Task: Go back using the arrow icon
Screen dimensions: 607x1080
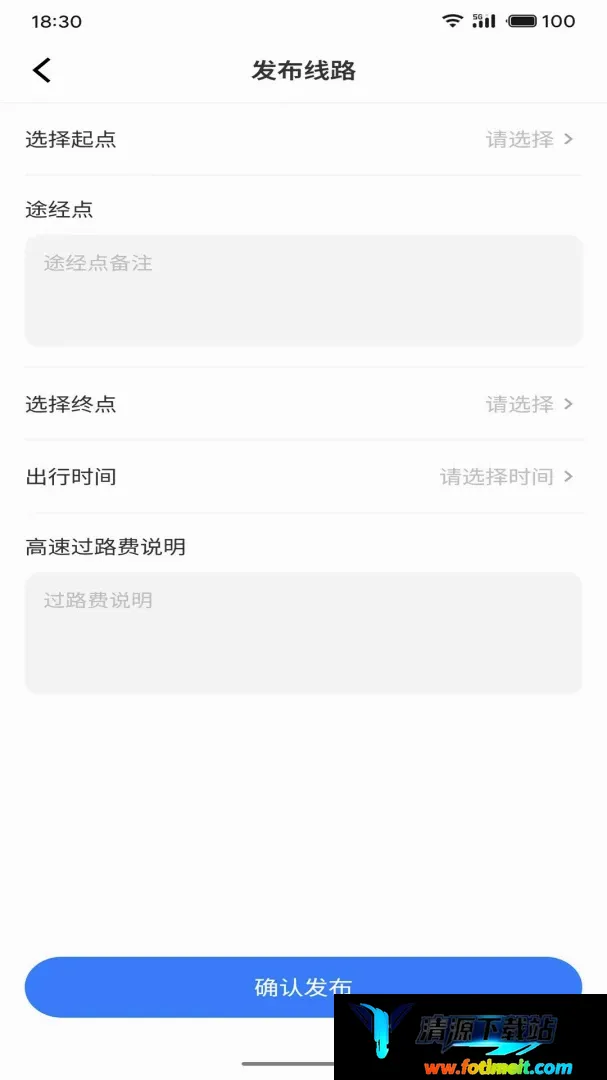Action: click(41, 70)
